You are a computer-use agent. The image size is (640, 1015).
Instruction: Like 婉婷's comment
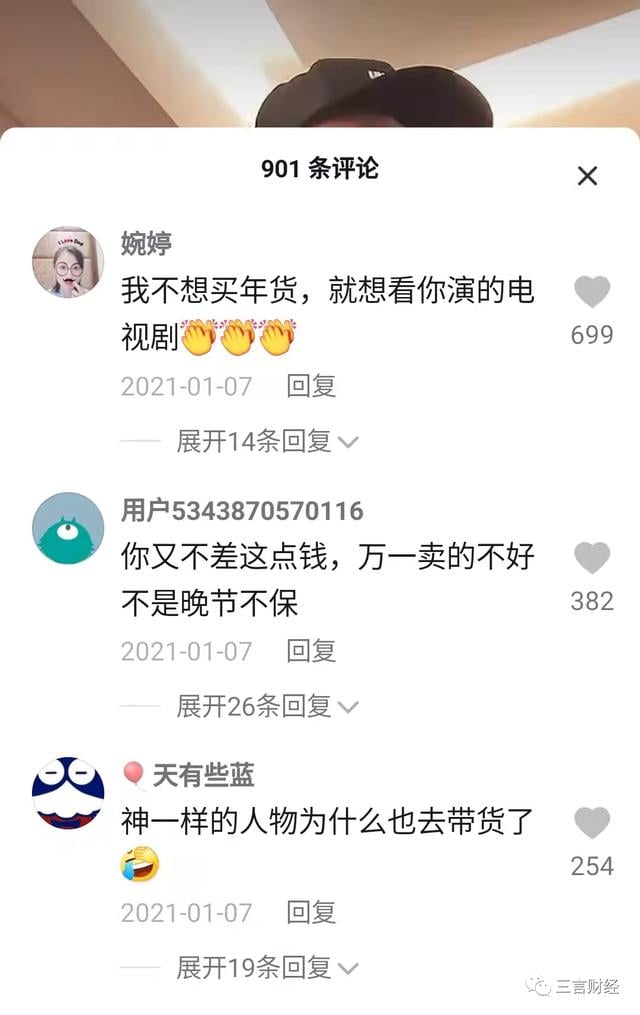(x=592, y=292)
